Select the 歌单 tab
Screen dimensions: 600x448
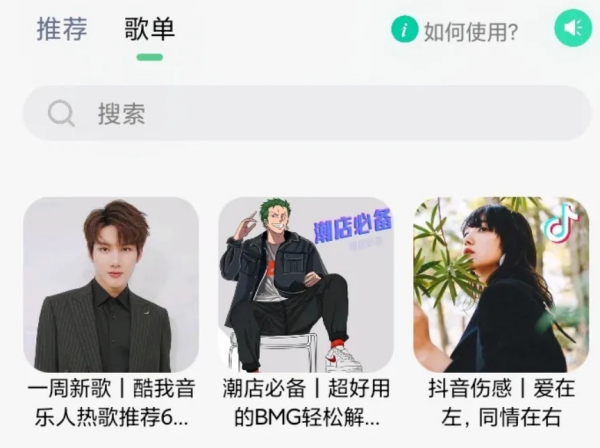(149, 29)
